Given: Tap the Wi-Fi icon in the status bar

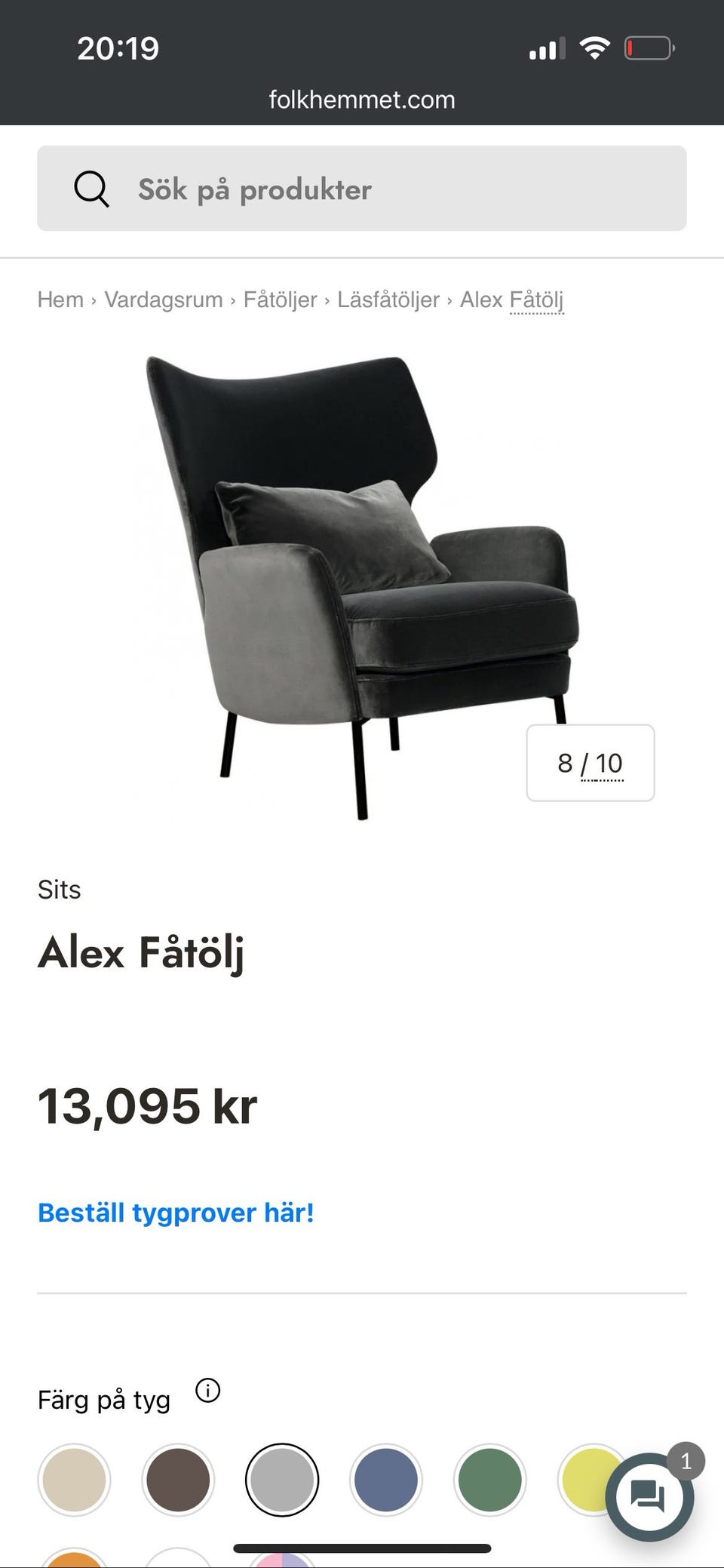Looking at the screenshot, I should coord(595,48).
